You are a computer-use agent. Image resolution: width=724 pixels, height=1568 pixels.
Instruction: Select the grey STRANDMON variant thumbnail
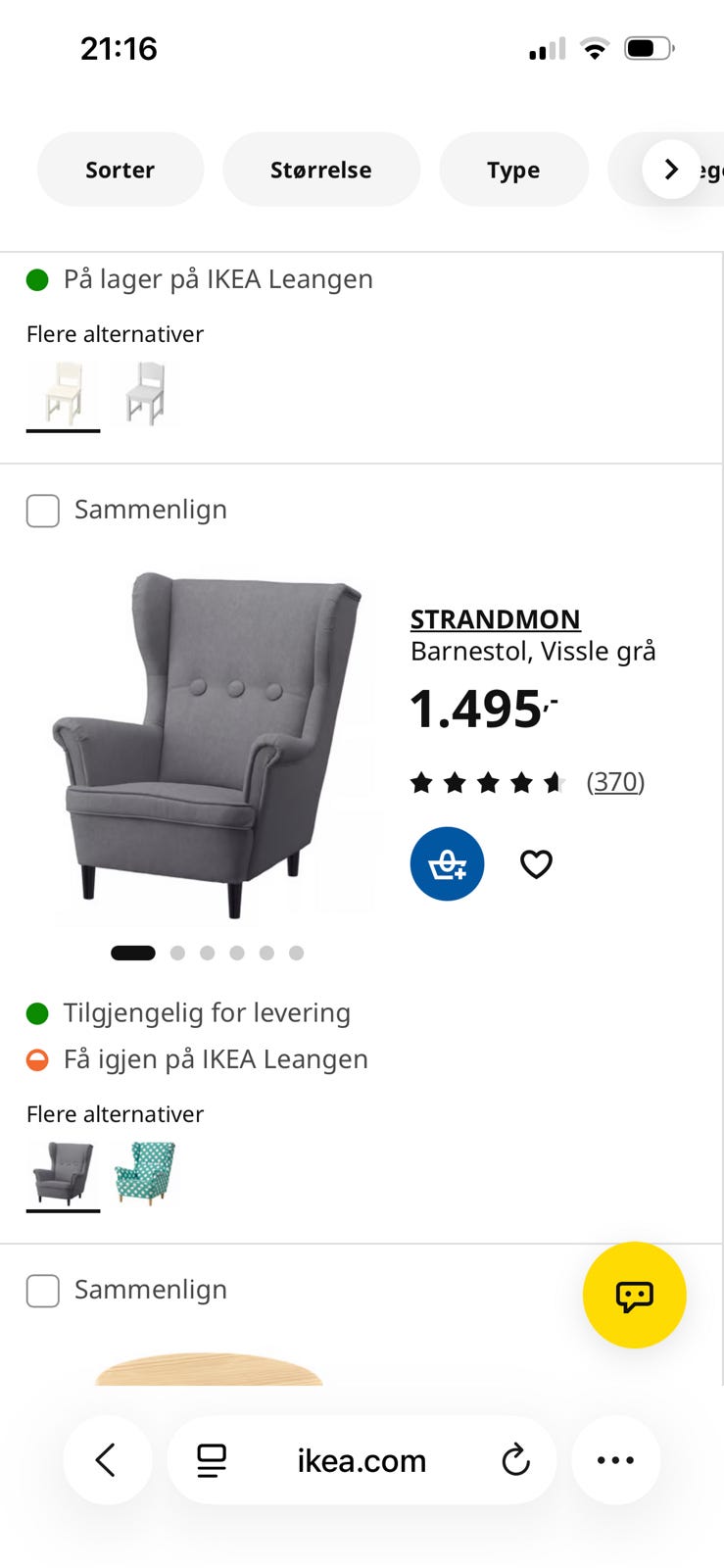63,1172
